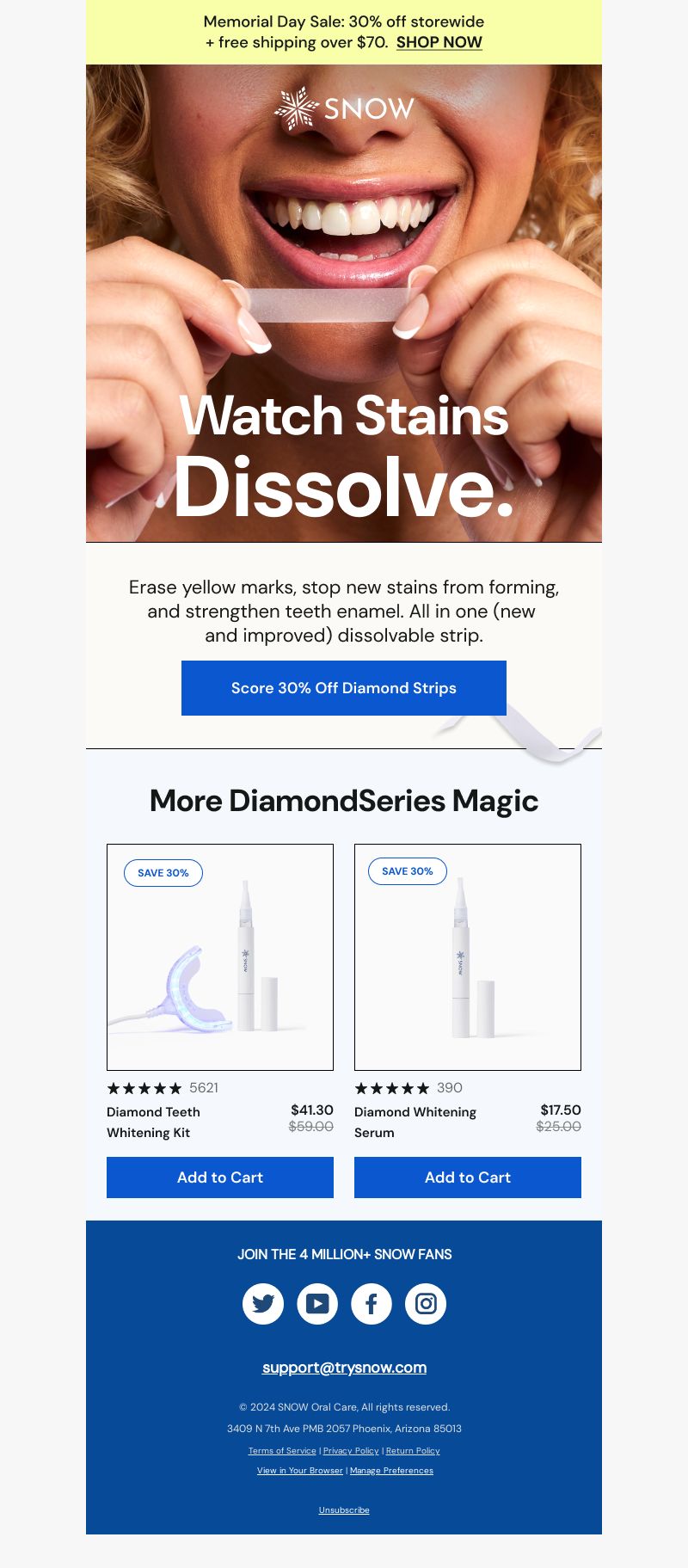
Task: Select View in Your Browser
Action: [x=299, y=1471]
